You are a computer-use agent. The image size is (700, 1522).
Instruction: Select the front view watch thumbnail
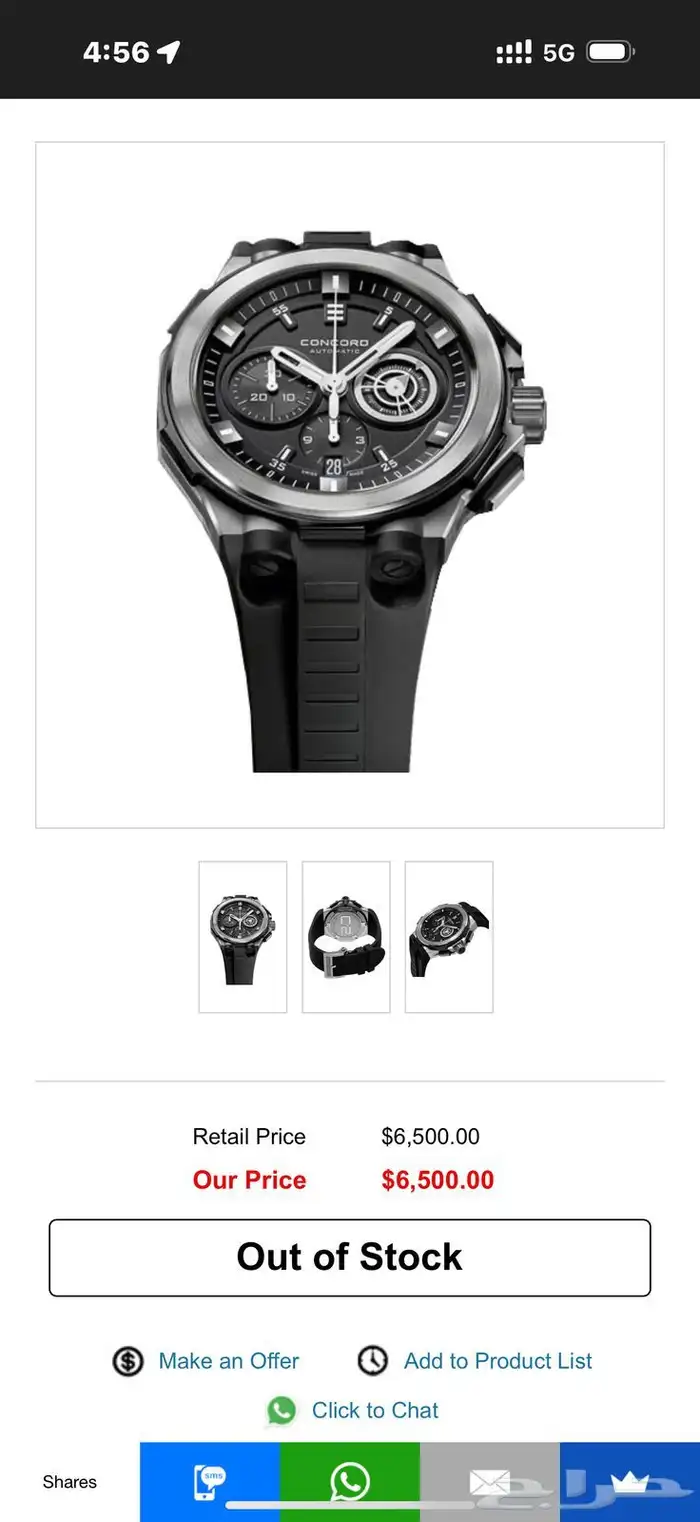243,937
